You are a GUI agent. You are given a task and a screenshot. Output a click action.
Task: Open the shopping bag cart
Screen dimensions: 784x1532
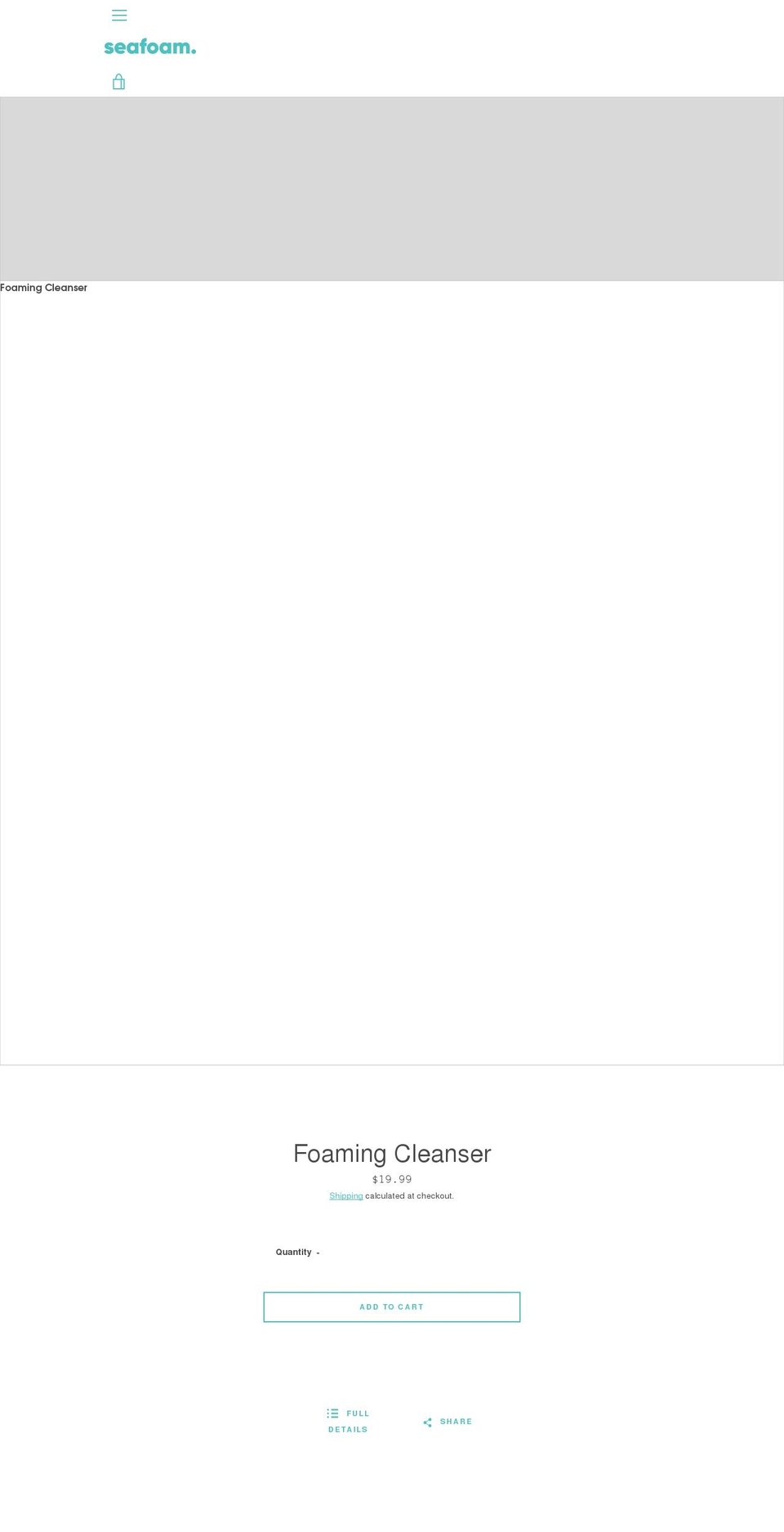click(118, 82)
